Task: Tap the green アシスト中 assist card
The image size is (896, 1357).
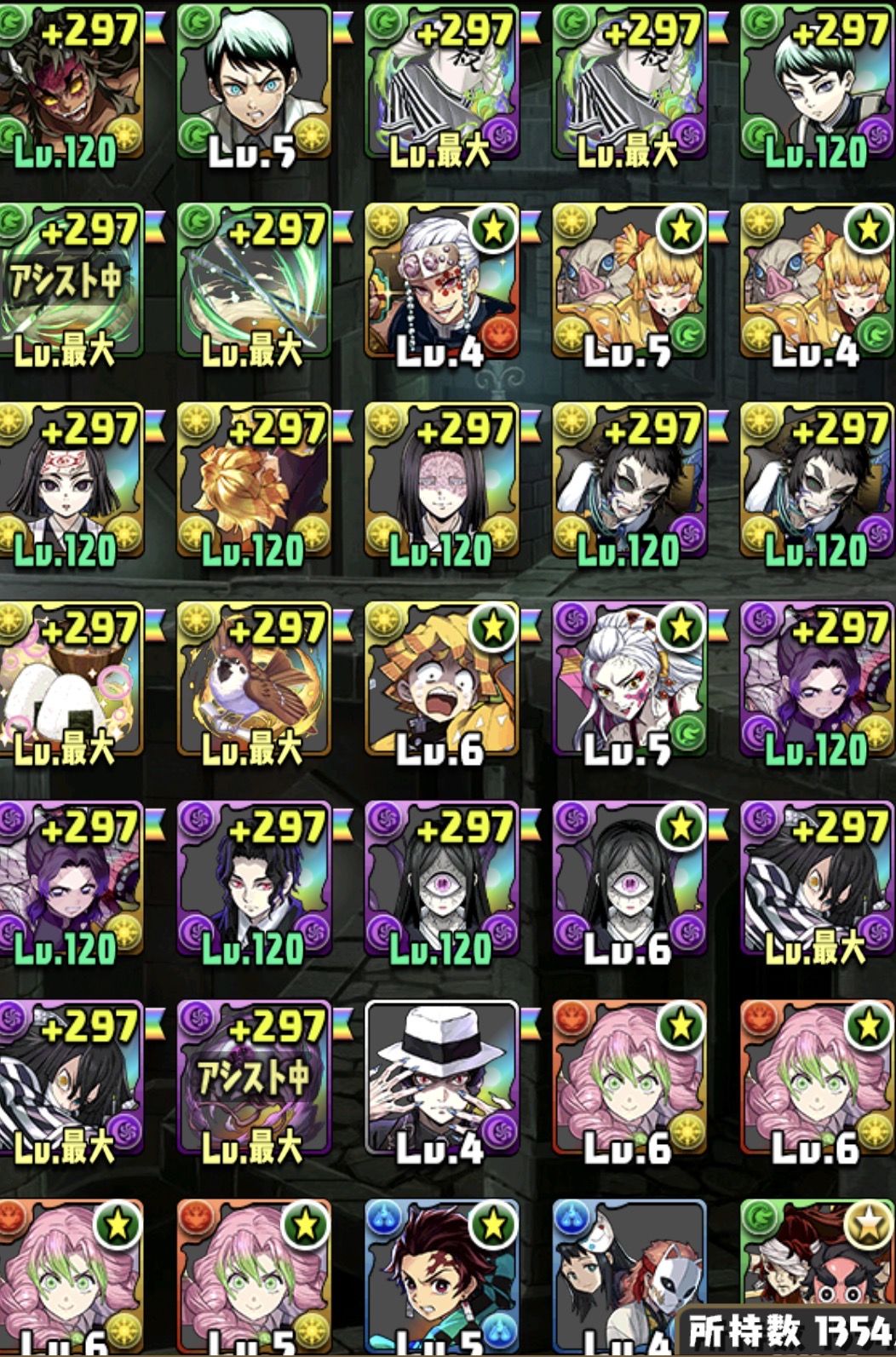Action: [68, 283]
